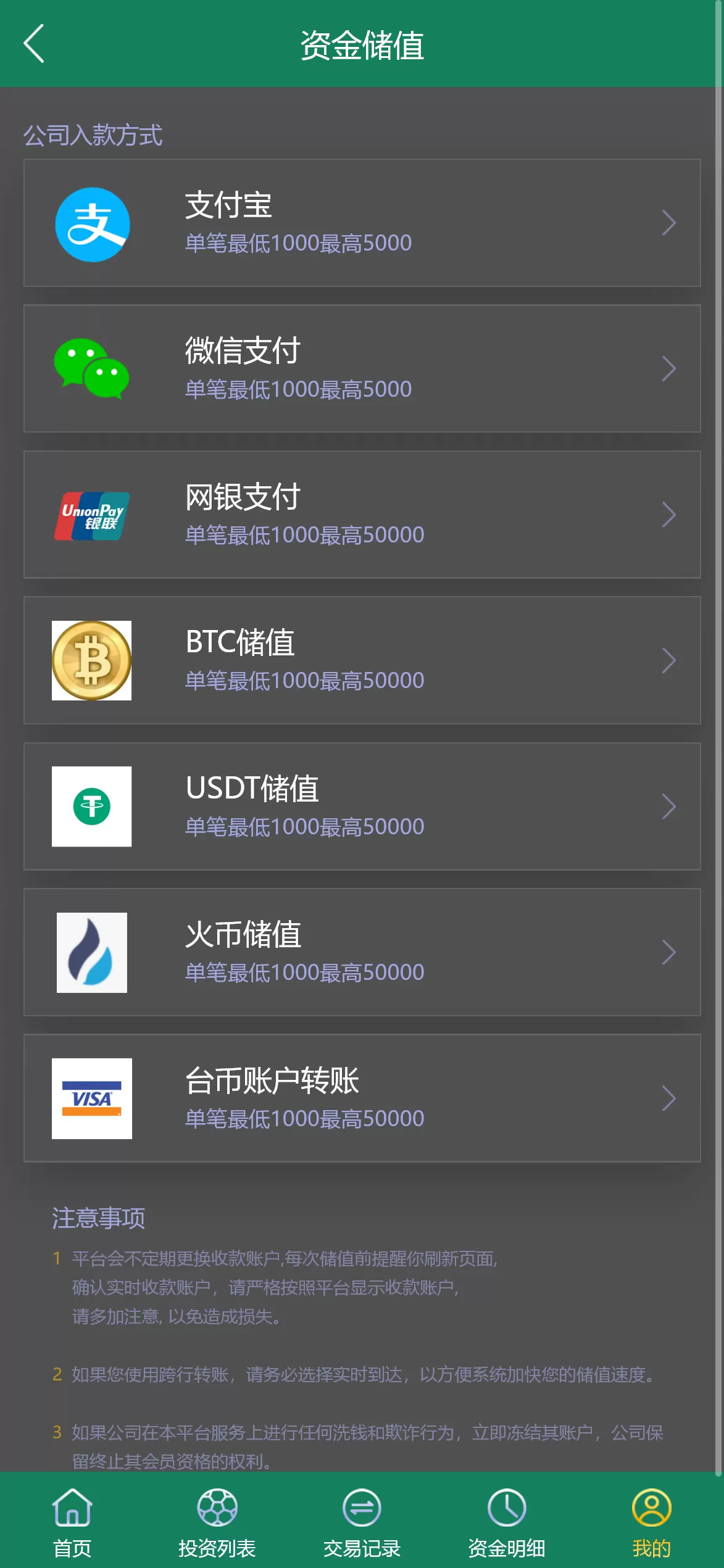The height and width of the screenshot is (1568, 724).
Task: Click the Huobi 火币 icon
Action: tap(93, 952)
